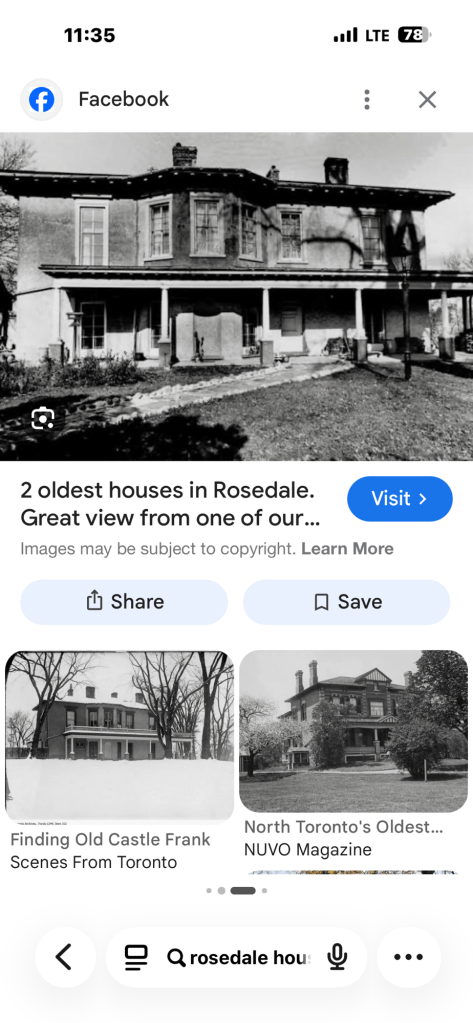Start voice search with the microphone
The image size is (473, 1023).
(337, 957)
